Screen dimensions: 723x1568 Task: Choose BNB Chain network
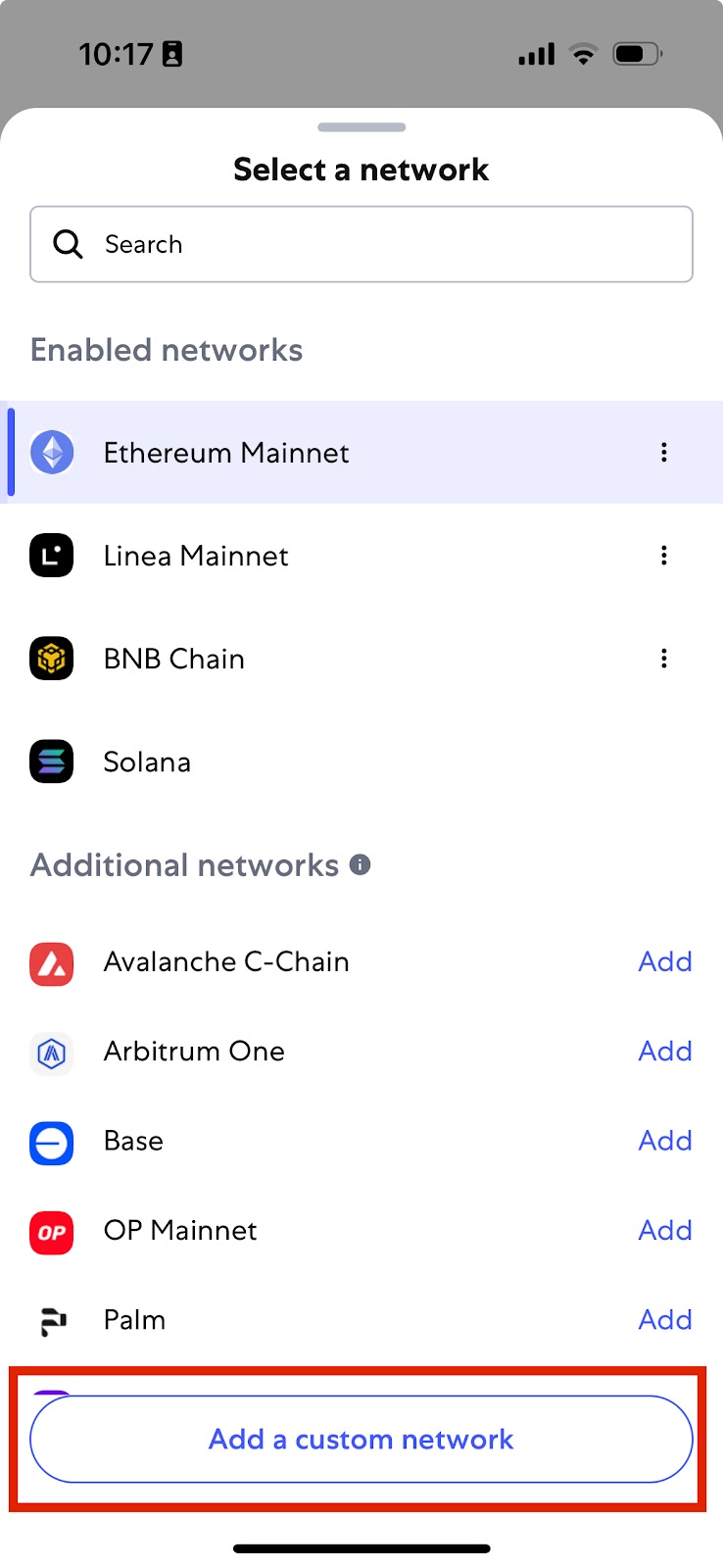tap(361, 659)
